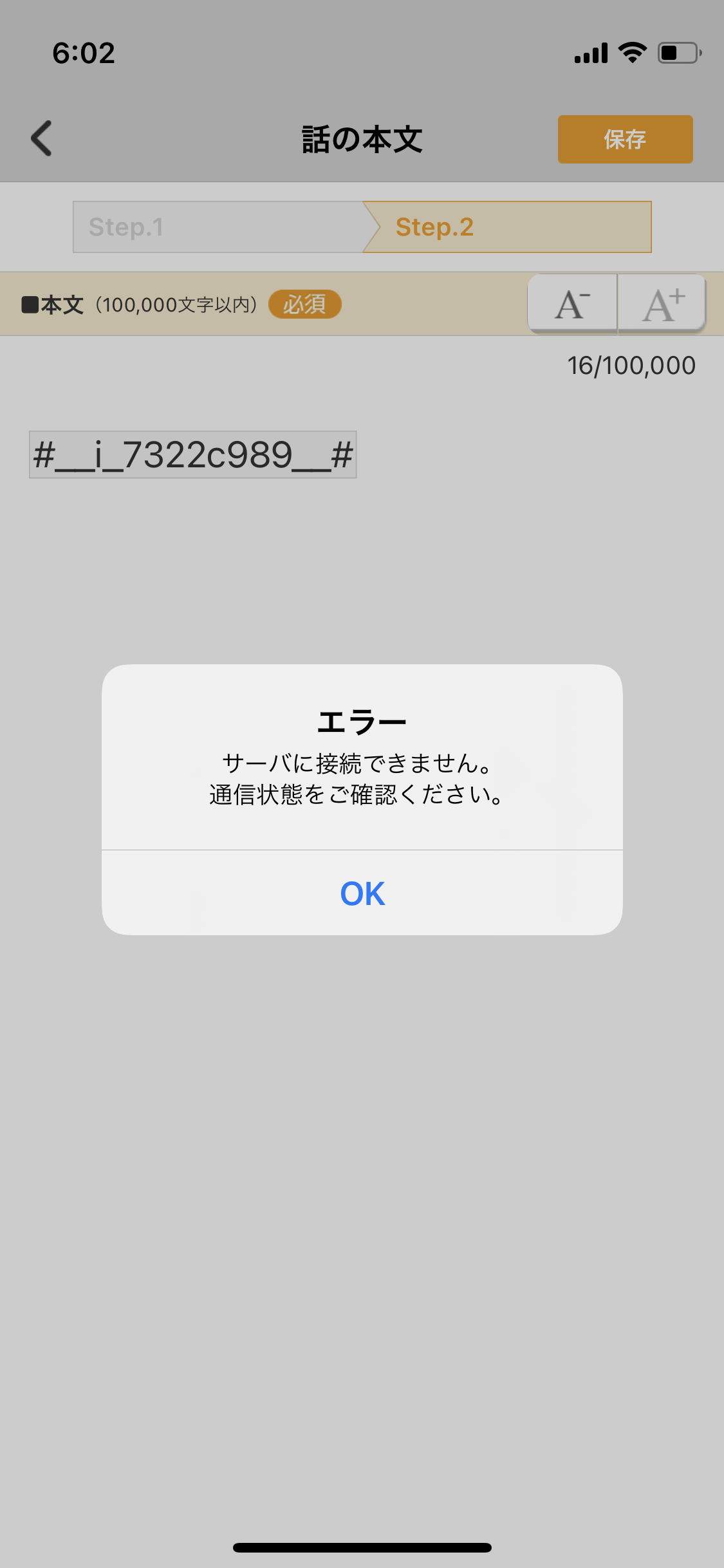Go back using the arrow icon

coord(42,138)
